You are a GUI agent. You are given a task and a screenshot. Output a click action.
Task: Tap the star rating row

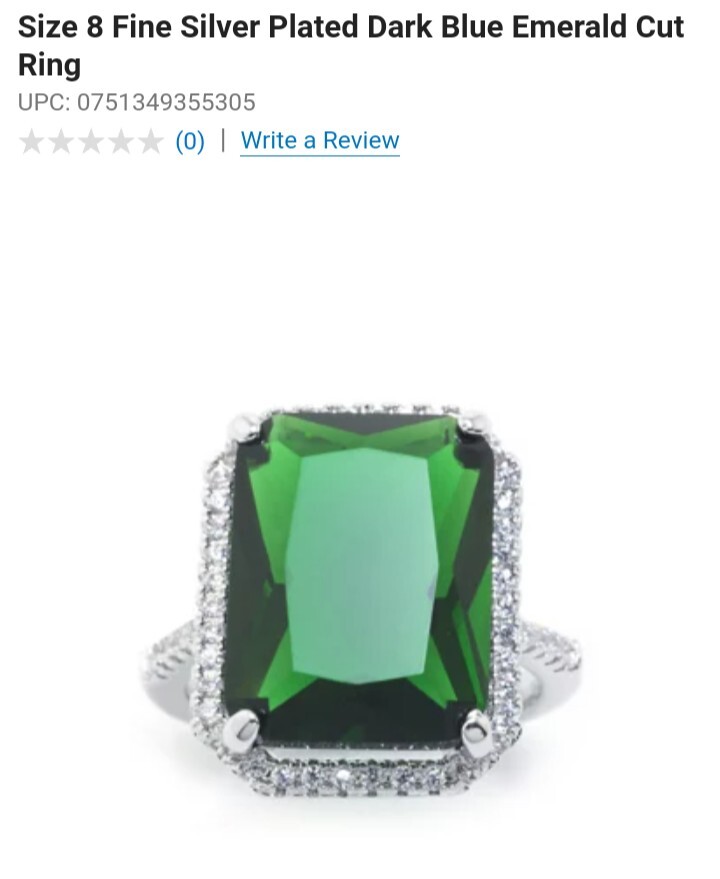click(91, 142)
